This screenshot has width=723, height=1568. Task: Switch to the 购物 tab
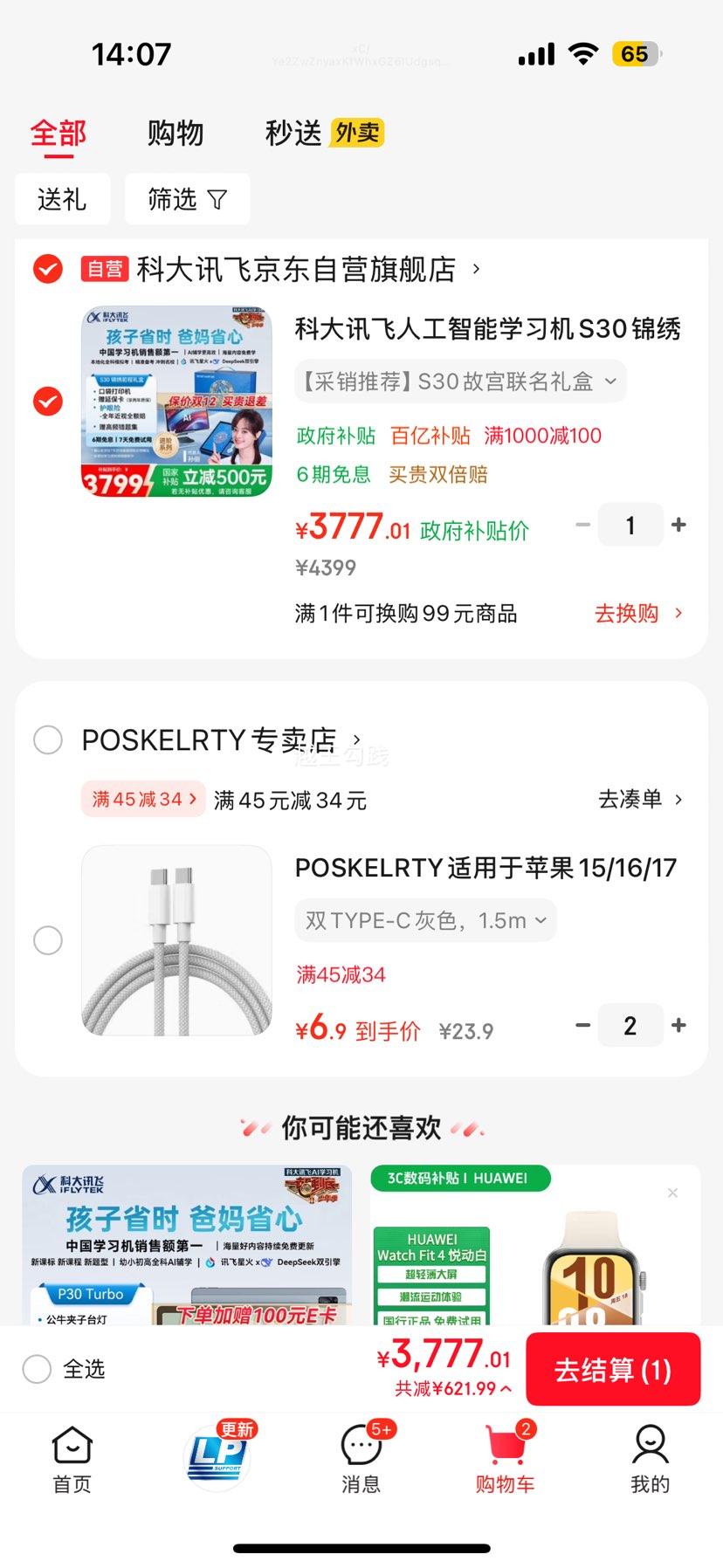(175, 134)
